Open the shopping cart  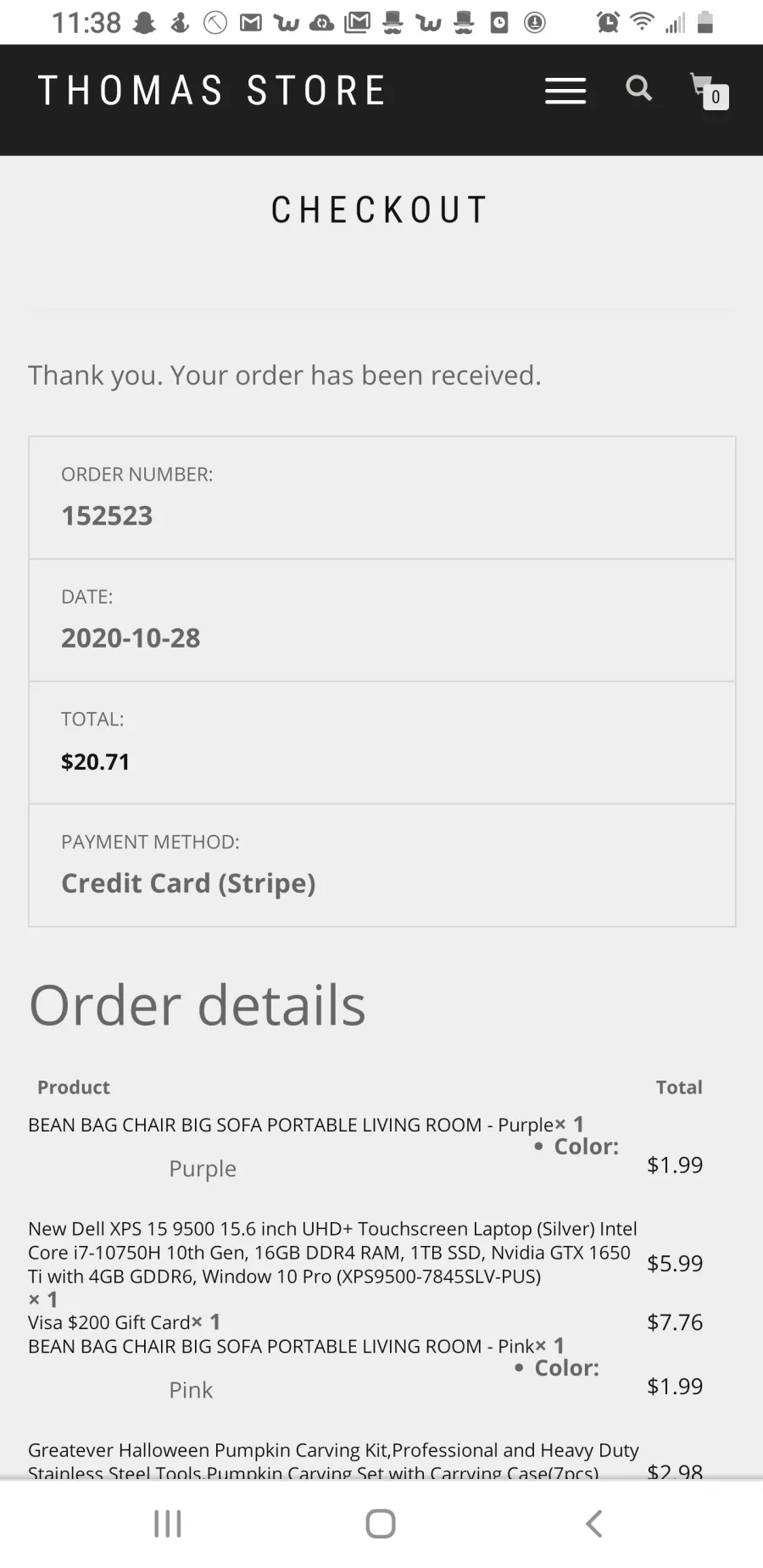(709, 91)
